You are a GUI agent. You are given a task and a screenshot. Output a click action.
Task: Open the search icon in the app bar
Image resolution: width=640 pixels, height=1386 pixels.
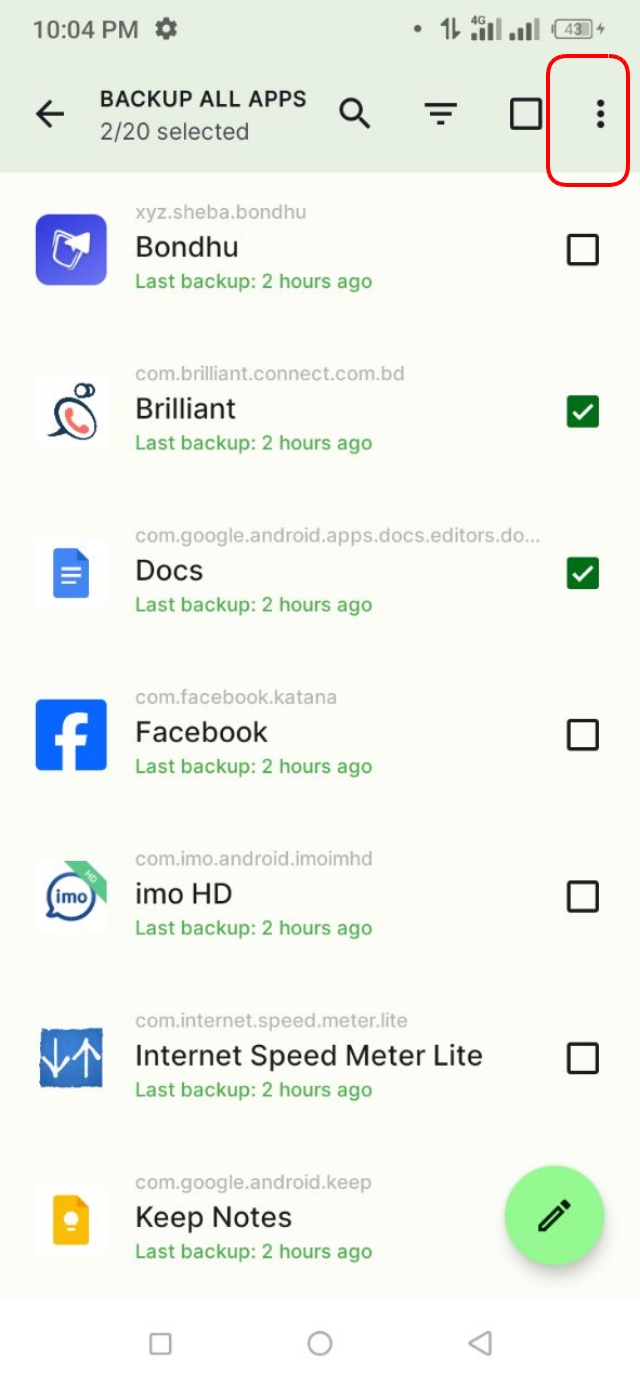355,114
